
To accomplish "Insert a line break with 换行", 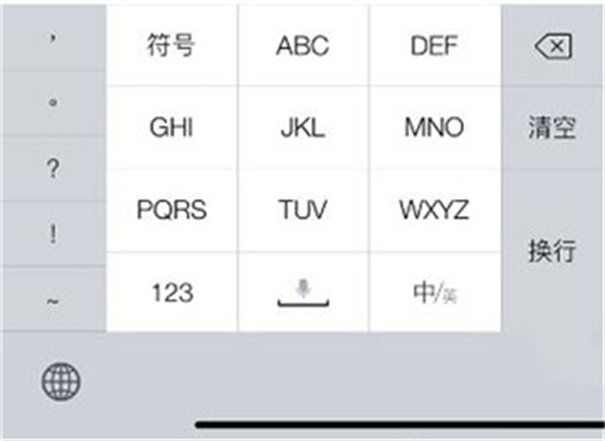I will 552,251.
